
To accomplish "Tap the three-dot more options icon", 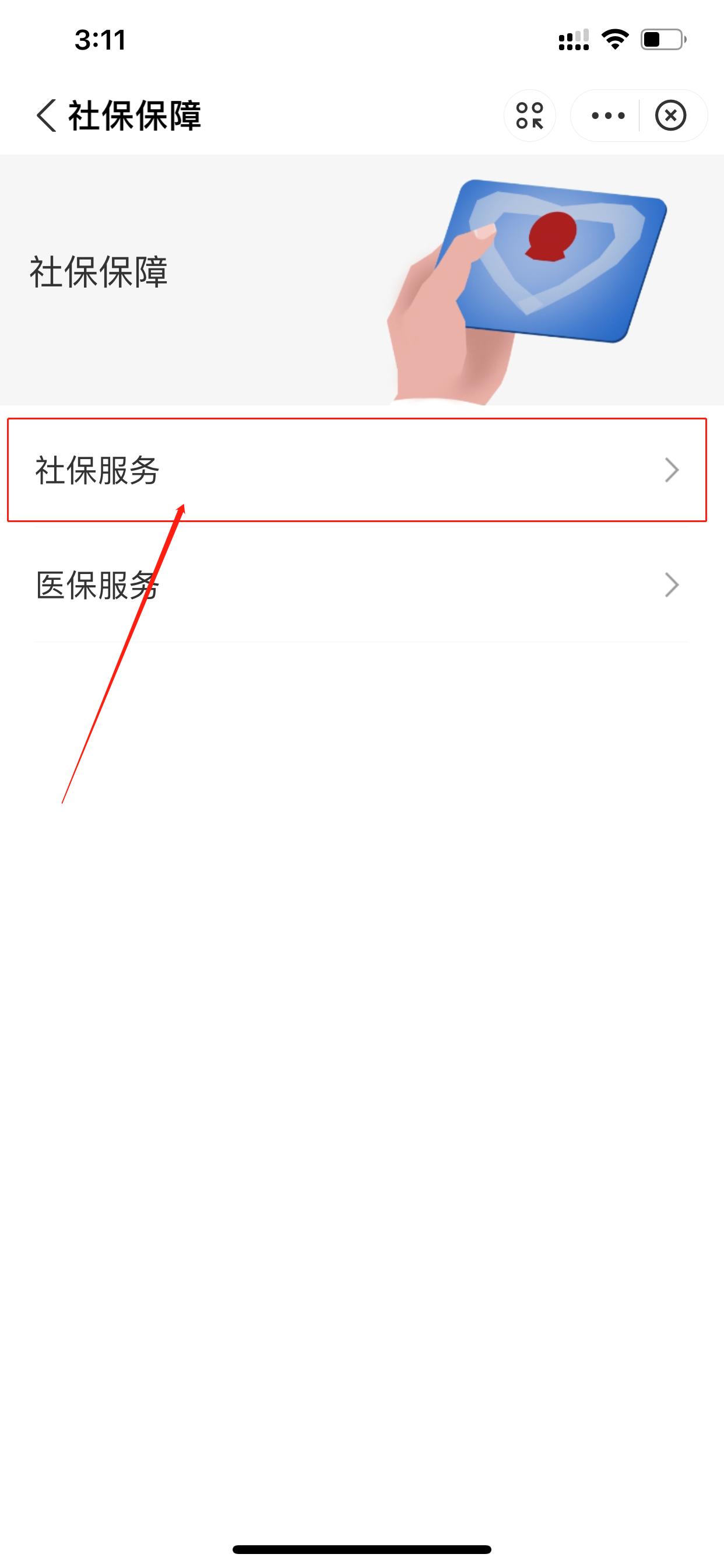I will click(x=608, y=116).
